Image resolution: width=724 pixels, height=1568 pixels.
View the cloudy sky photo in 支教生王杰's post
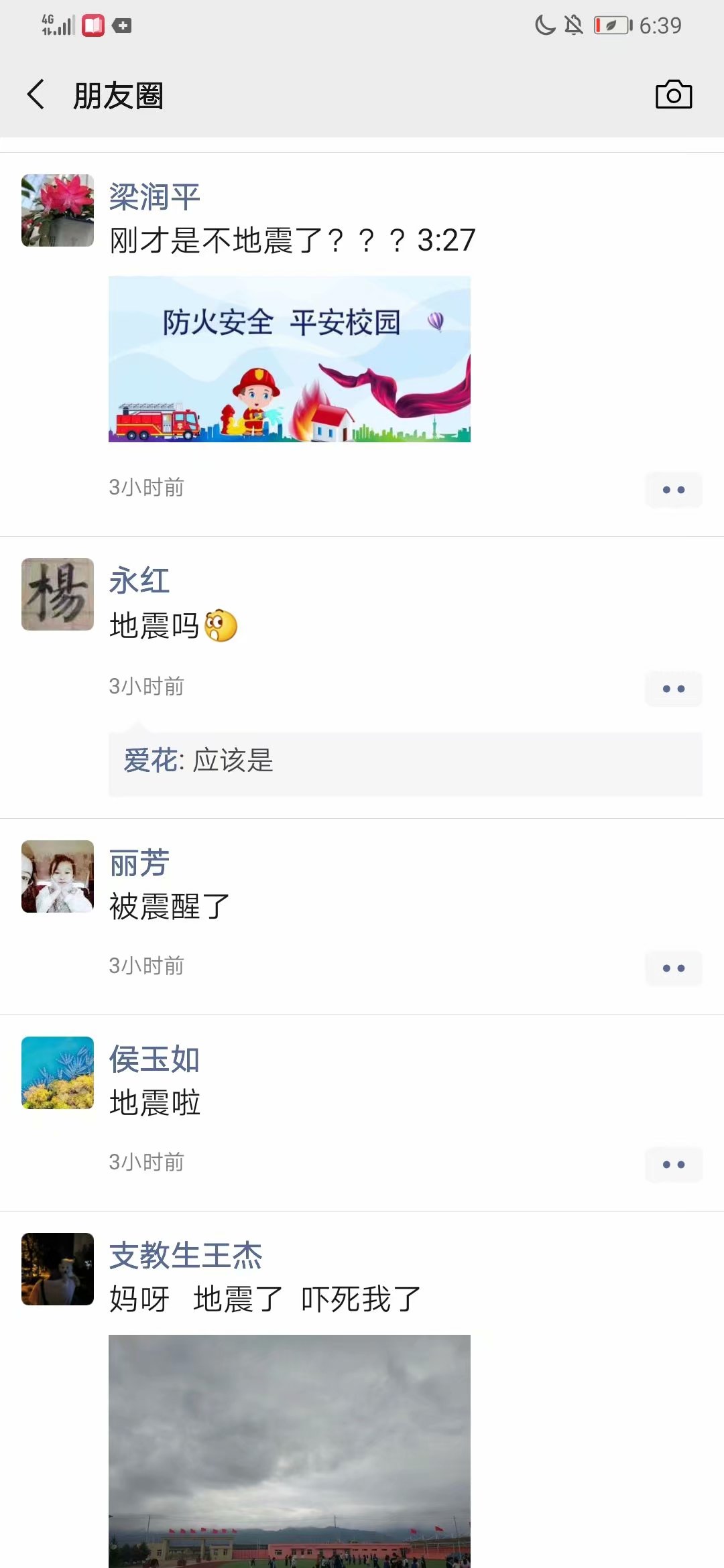(x=290, y=1451)
